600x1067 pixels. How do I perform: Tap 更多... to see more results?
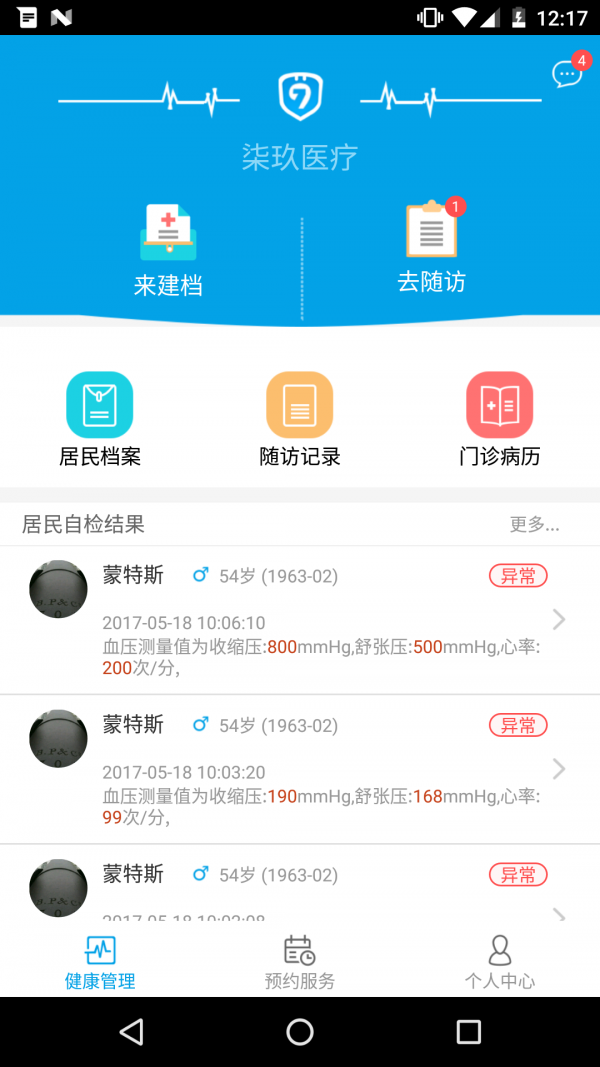tap(535, 524)
